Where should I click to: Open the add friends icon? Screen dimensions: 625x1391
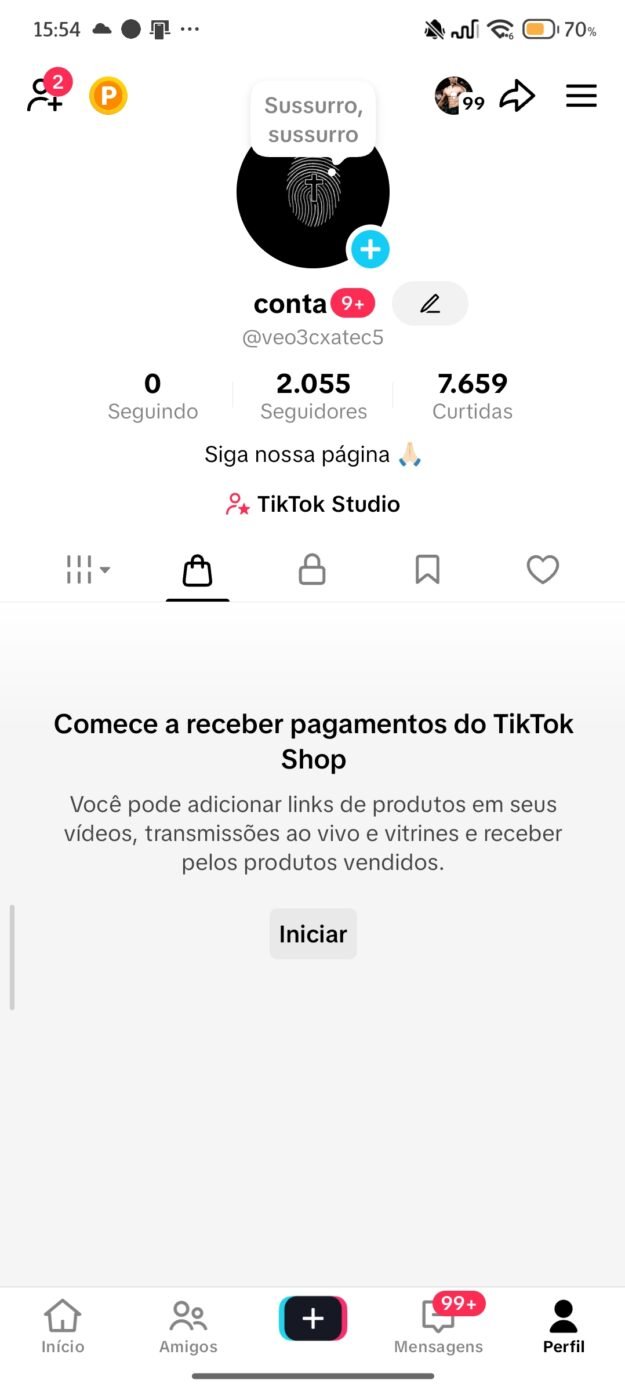pyautogui.click(x=46, y=94)
